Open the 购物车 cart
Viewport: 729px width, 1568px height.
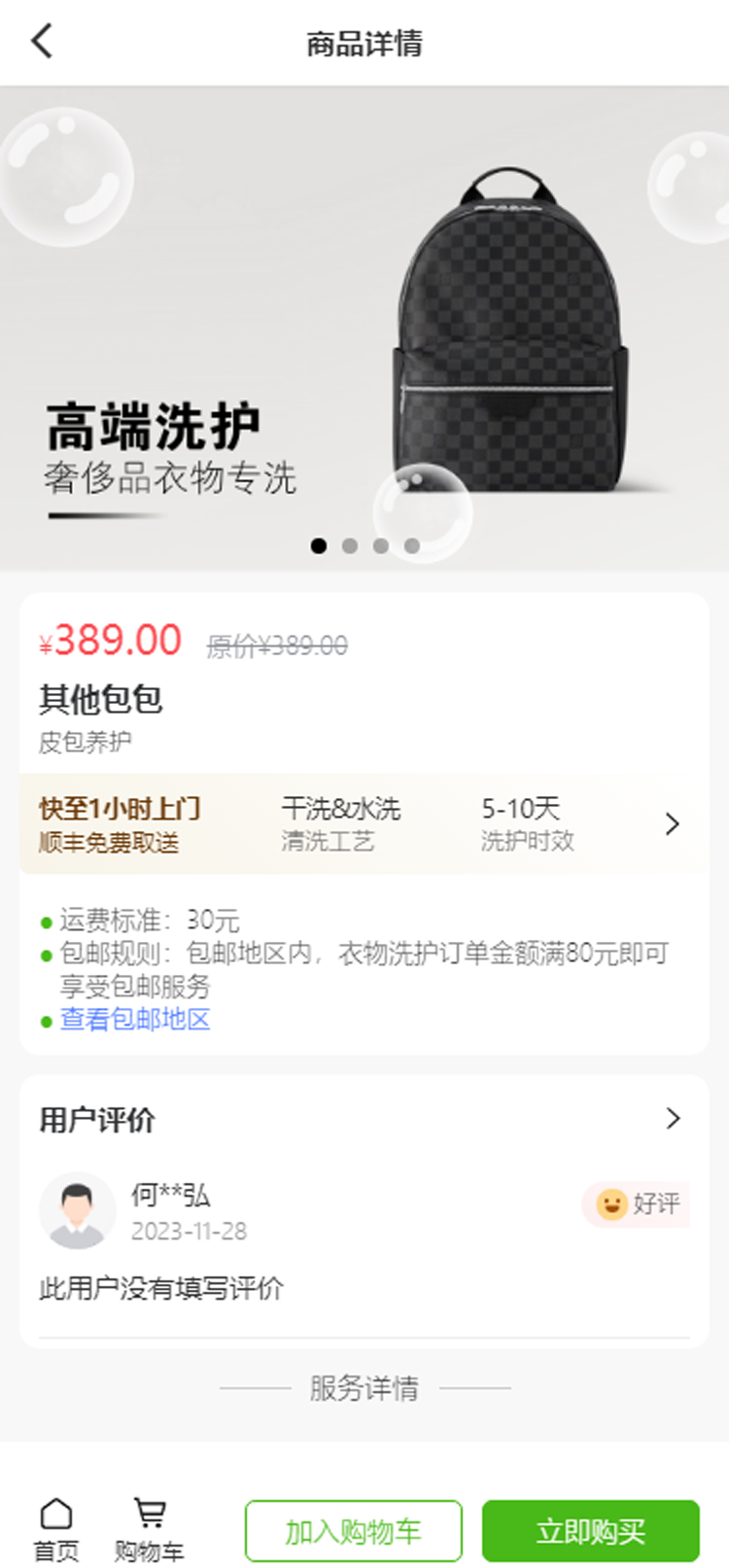(x=149, y=1529)
